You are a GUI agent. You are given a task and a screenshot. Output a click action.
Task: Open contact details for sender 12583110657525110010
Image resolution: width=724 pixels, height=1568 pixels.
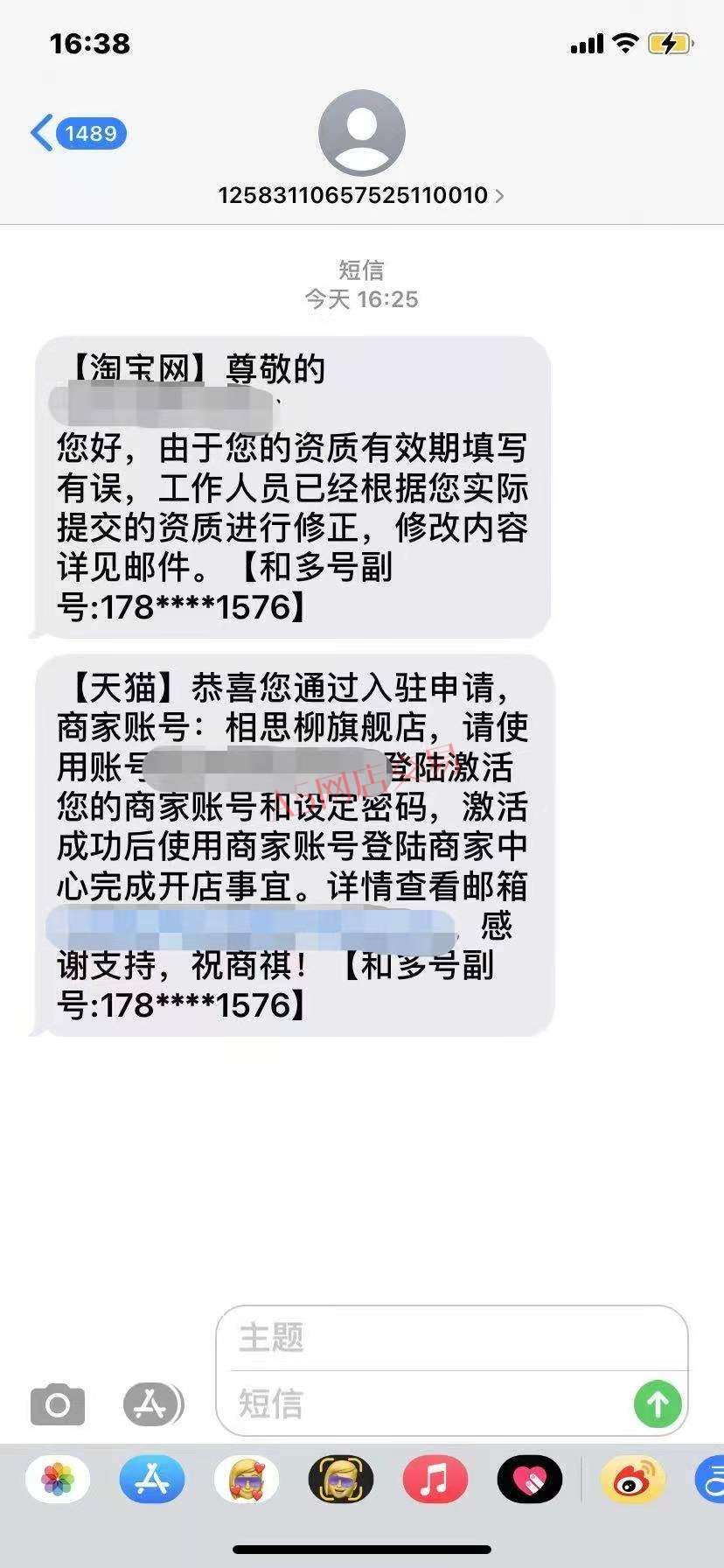pyautogui.click(x=361, y=194)
